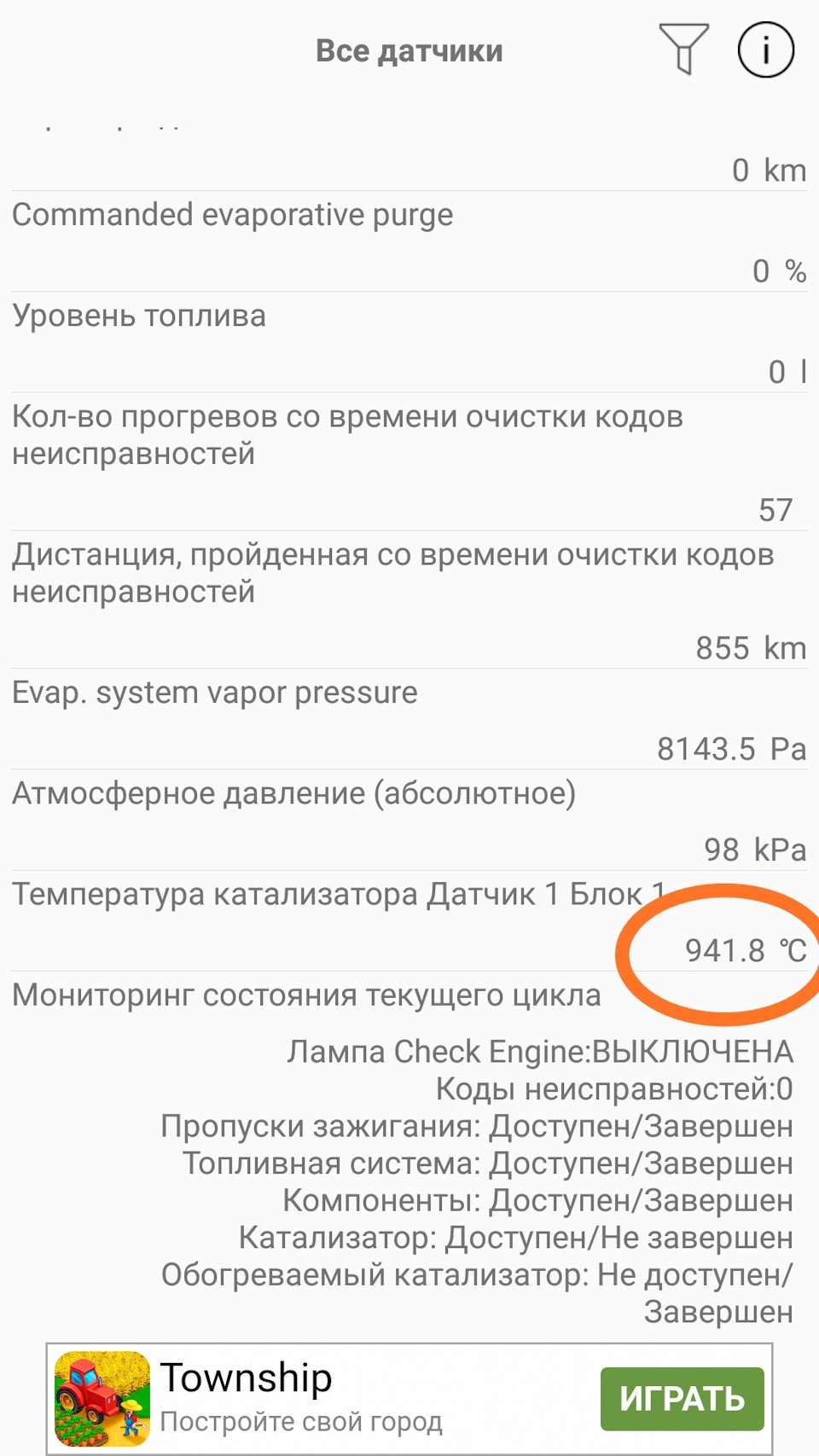819x1456 pixels.
Task: Open the Commanded evaporative purge row
Action: click(408, 241)
